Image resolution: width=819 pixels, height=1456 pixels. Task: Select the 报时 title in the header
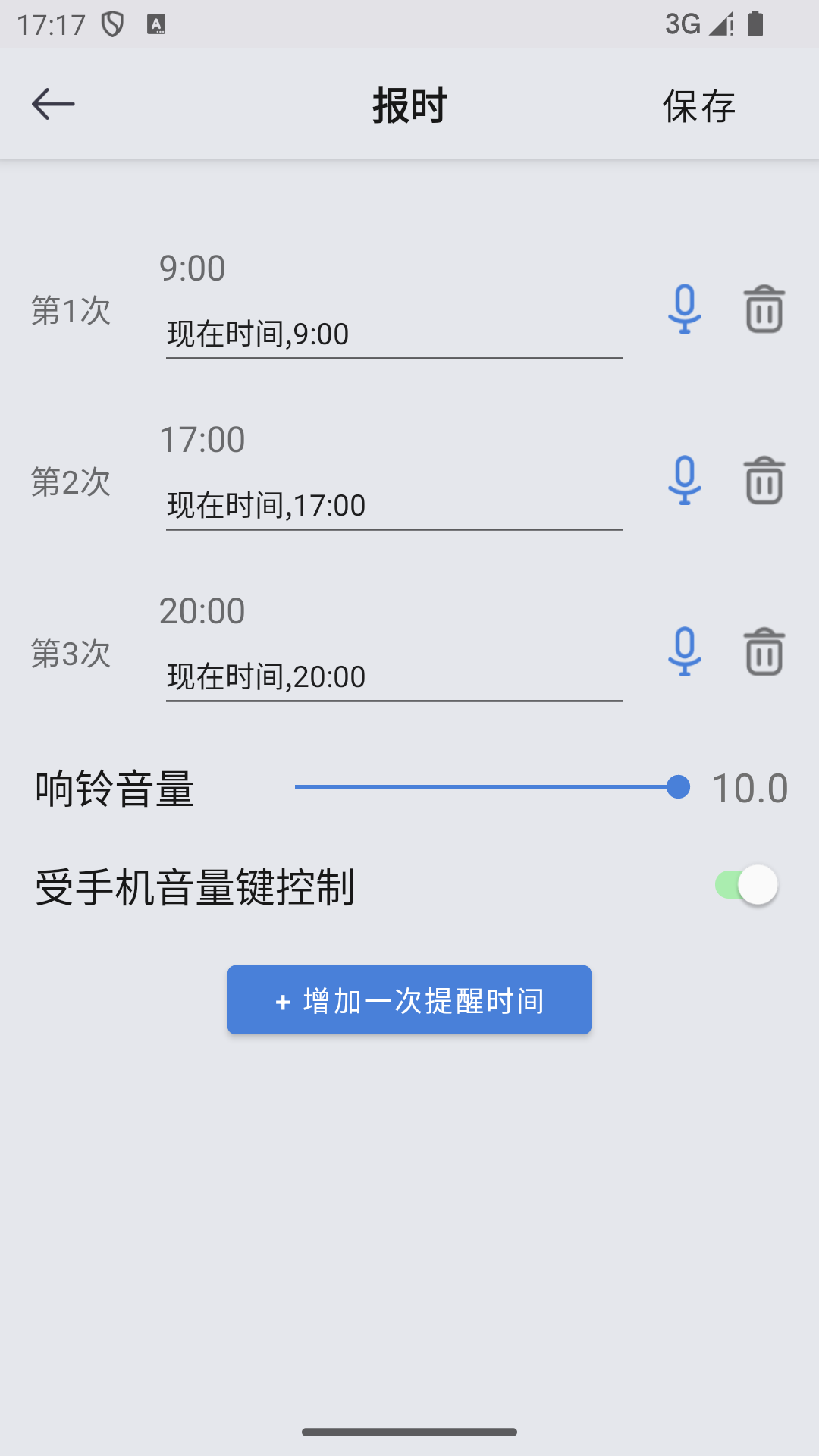coord(409,105)
